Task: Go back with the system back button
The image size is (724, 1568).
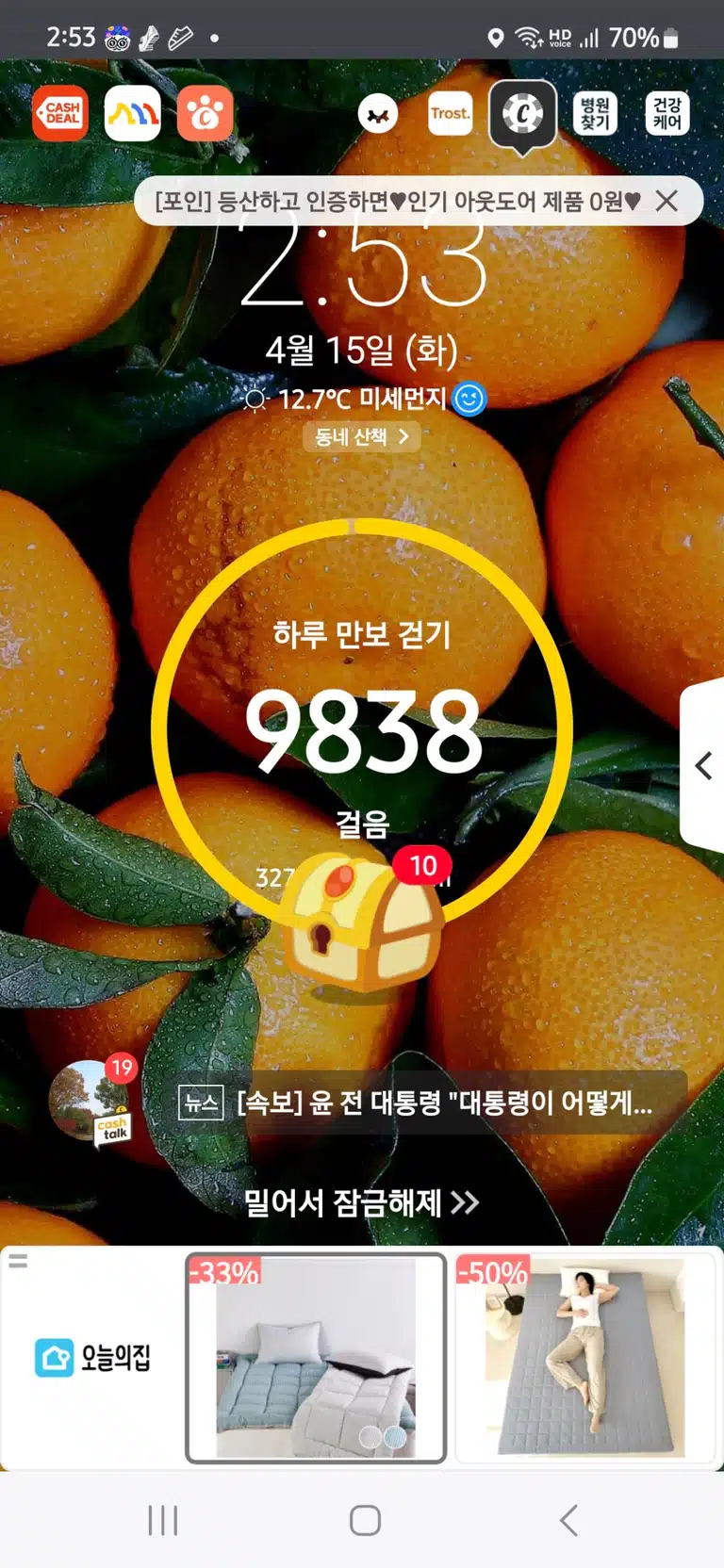Action: coord(568,1520)
